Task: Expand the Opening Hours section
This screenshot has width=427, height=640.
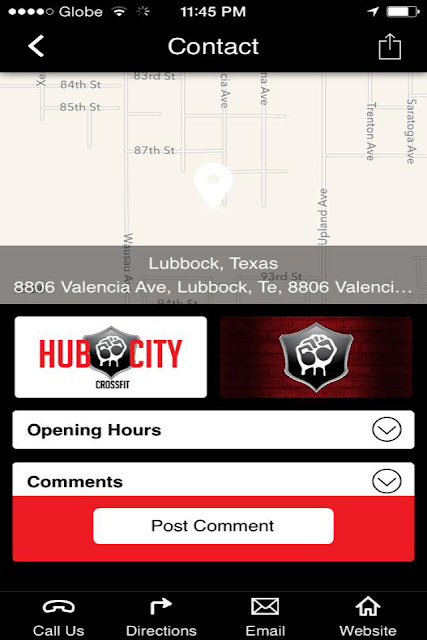Action: pyautogui.click(x=214, y=430)
